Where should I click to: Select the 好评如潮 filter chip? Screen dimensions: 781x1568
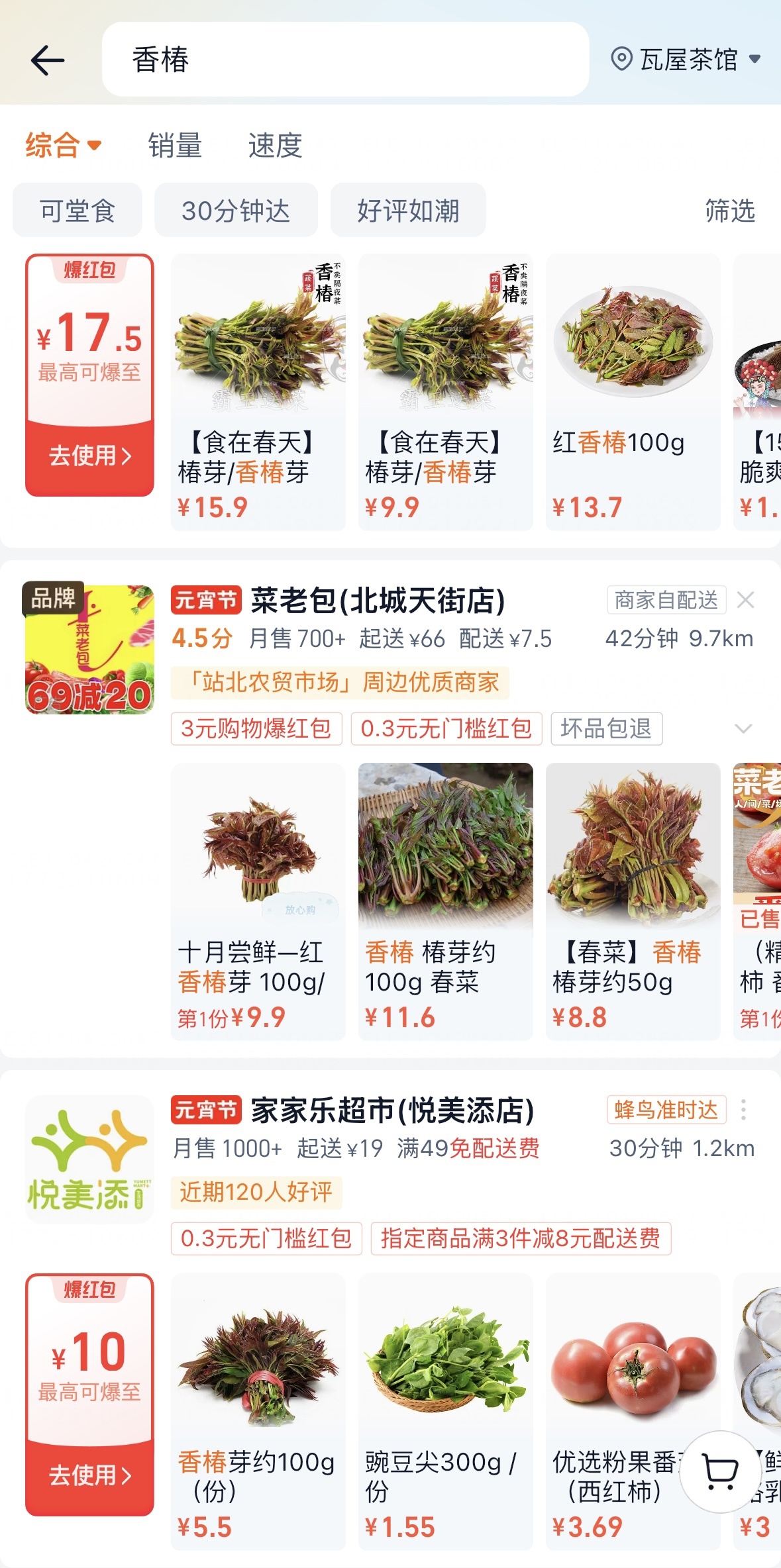[408, 211]
